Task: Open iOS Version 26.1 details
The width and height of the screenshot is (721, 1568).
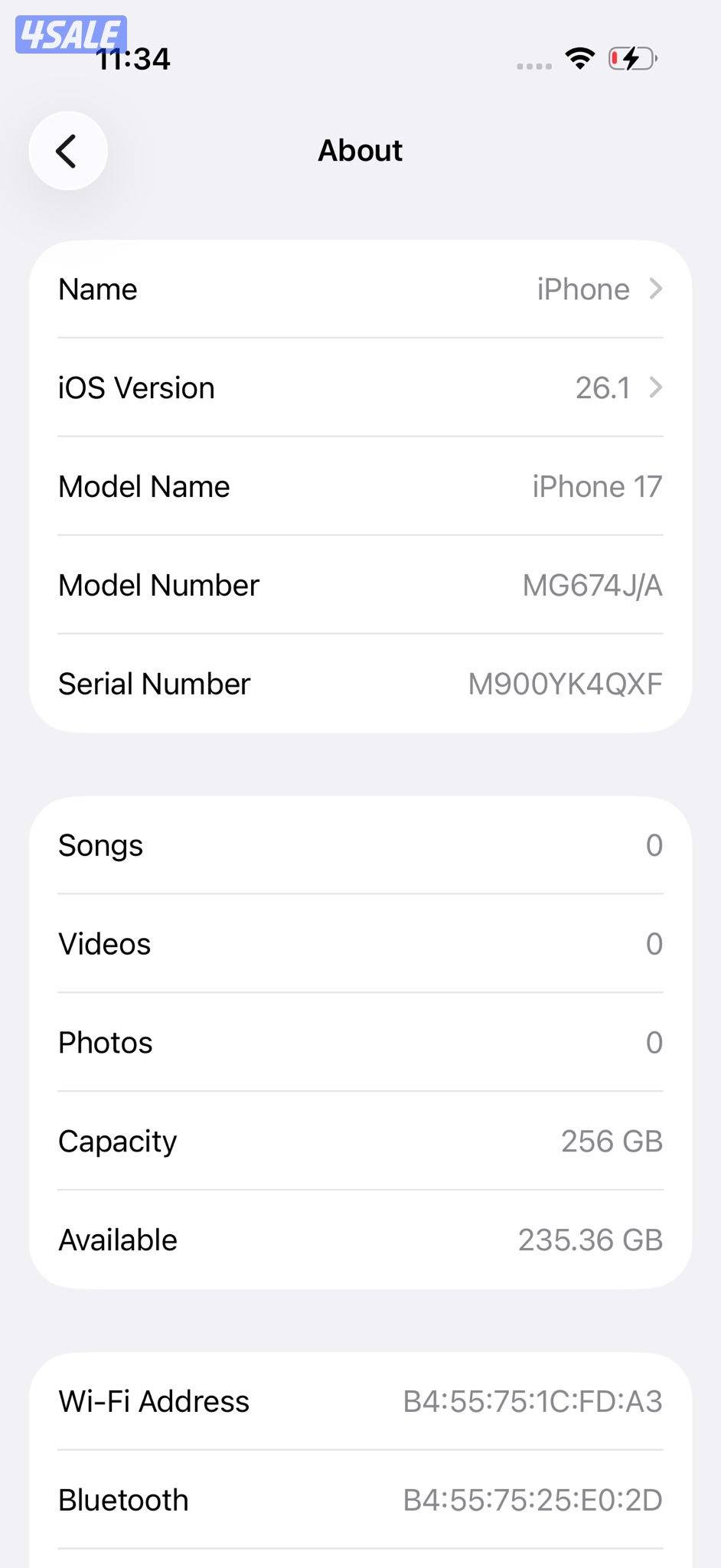Action: 360,387
